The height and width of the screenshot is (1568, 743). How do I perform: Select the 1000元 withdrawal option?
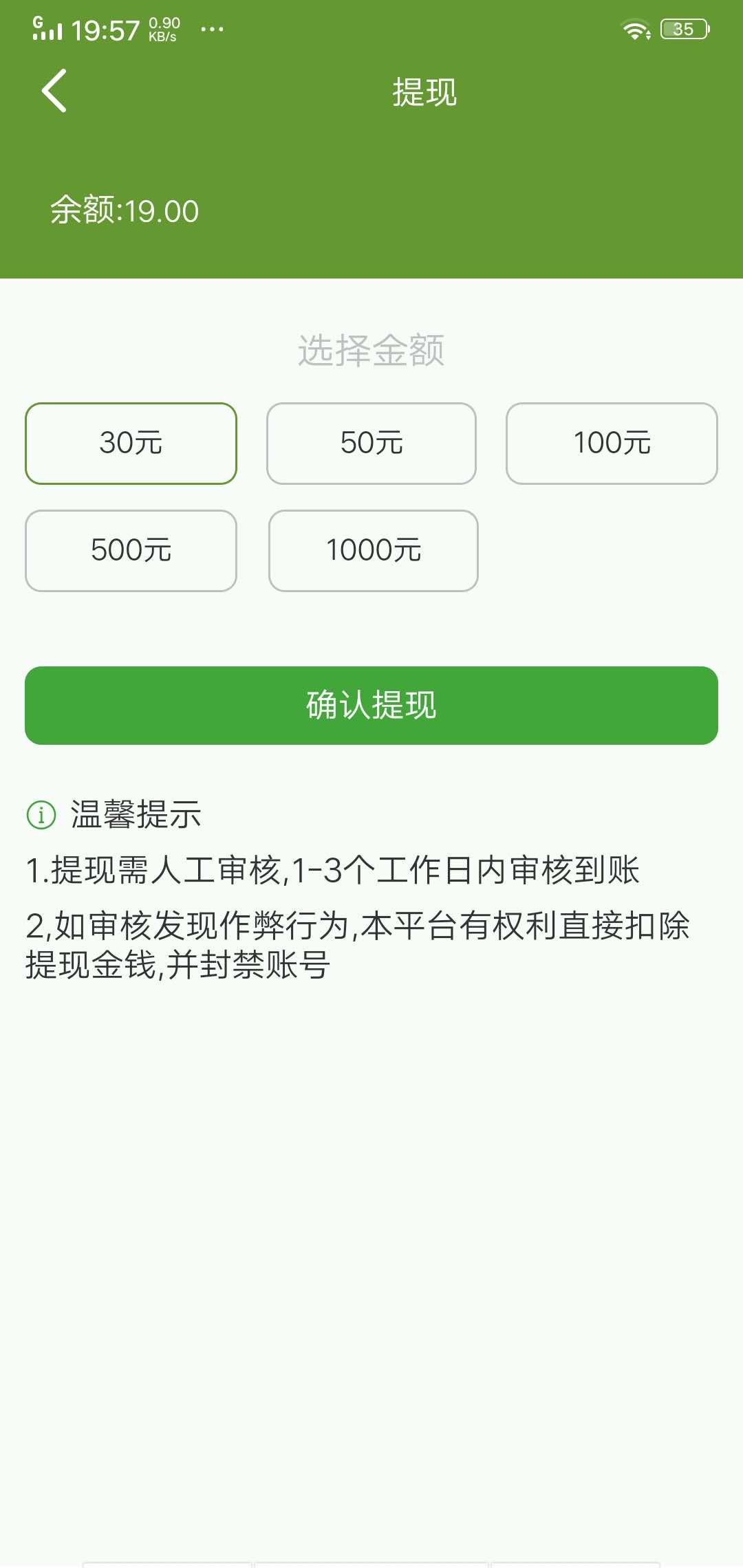pyautogui.click(x=373, y=550)
